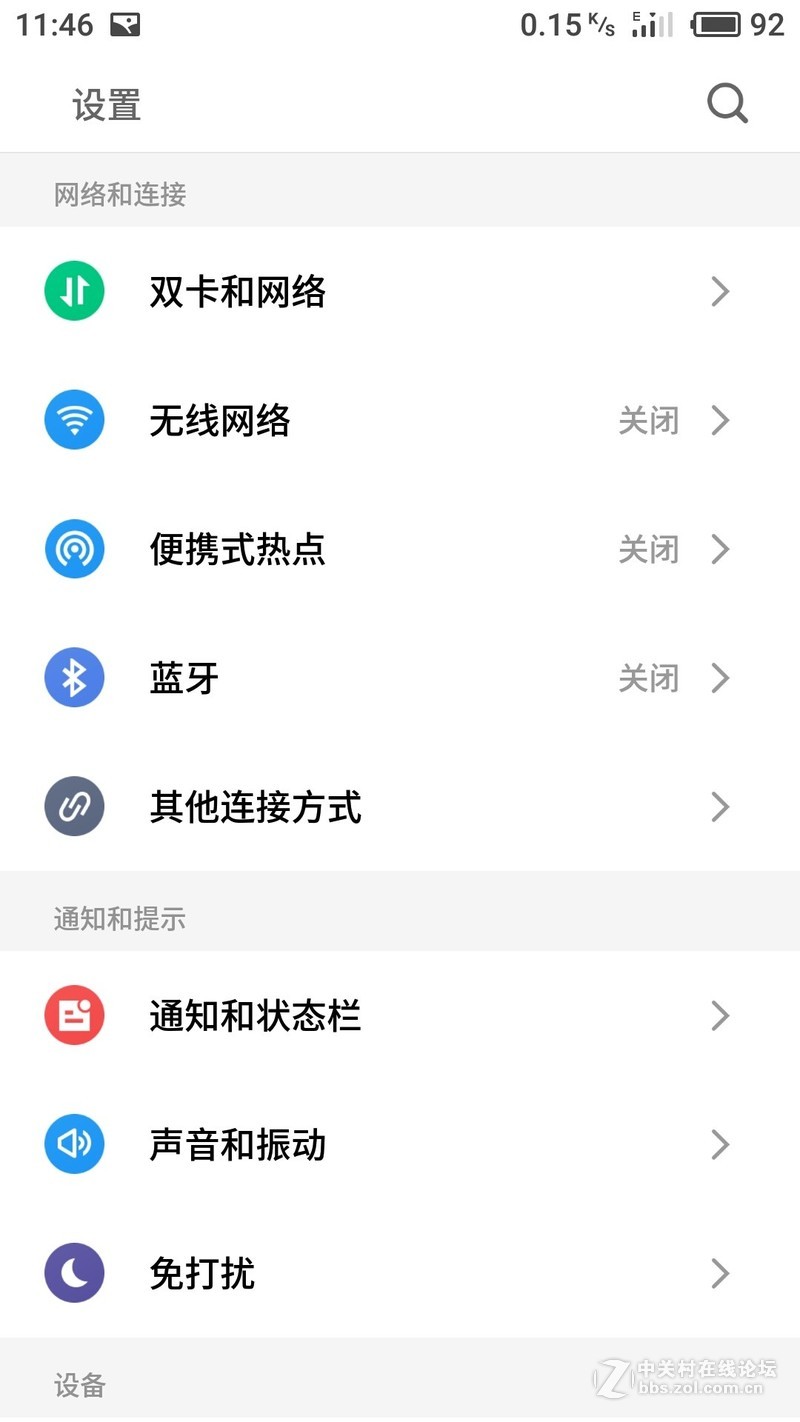800x1422 pixels.
Task: Open the search icon in Settings
Action: tap(727, 102)
